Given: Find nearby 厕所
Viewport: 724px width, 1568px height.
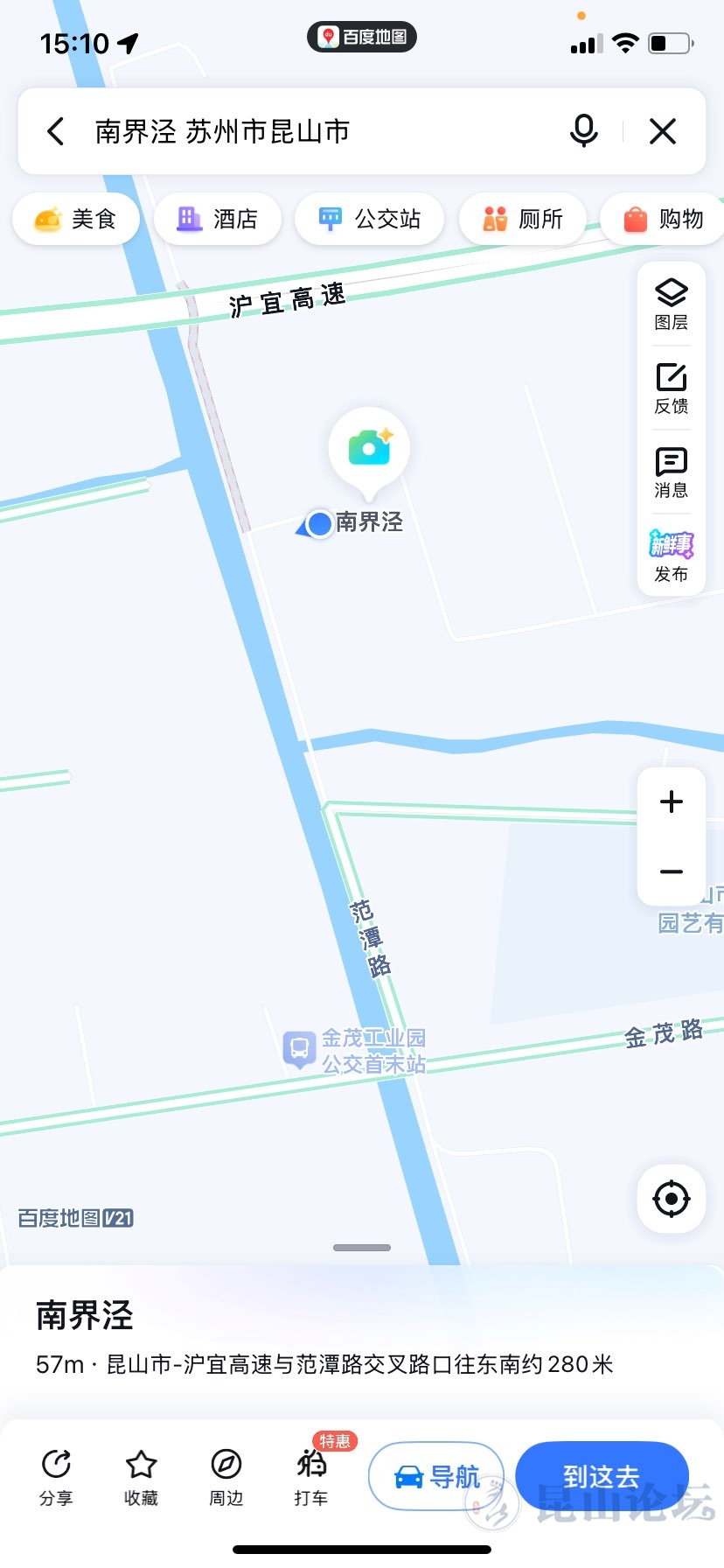Looking at the screenshot, I should 523,219.
